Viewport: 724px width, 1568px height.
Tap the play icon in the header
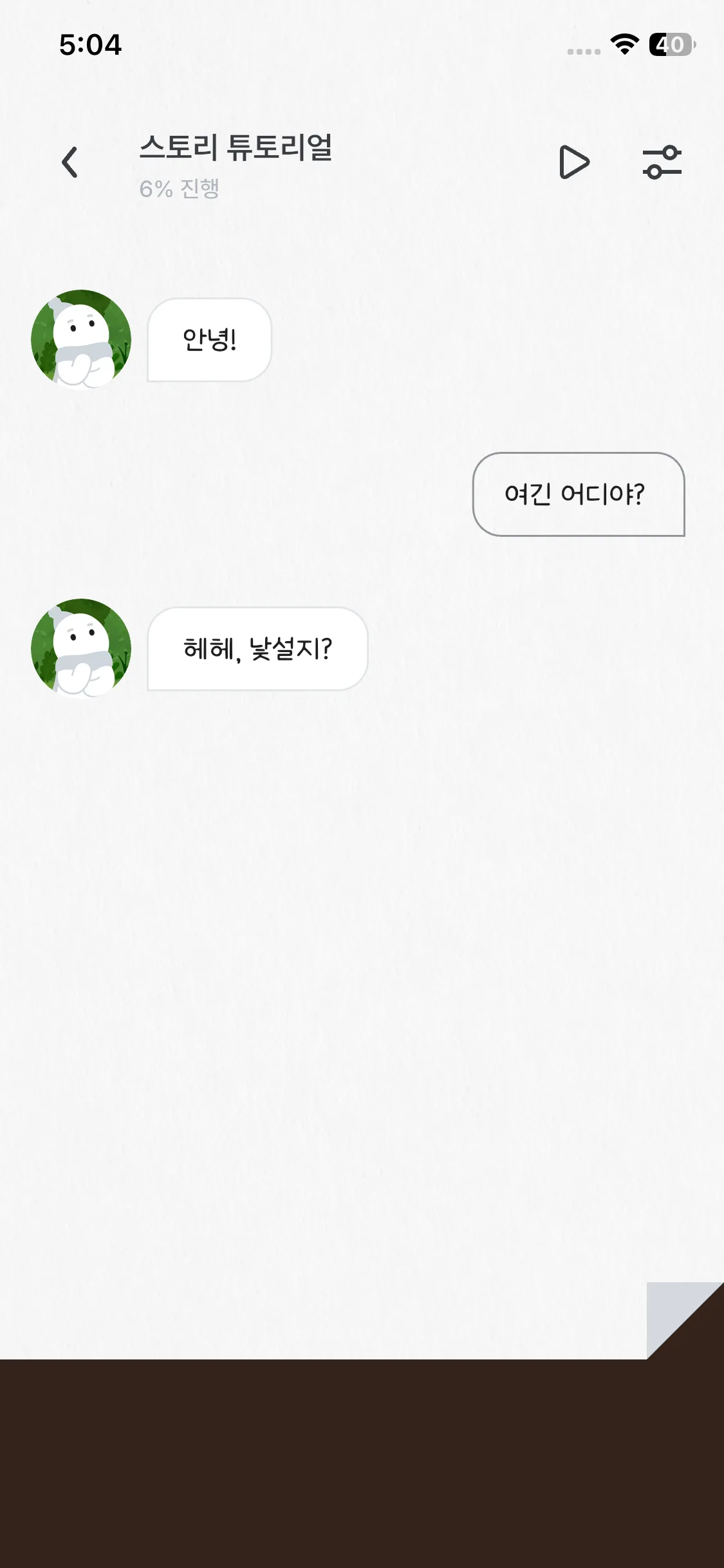573,162
